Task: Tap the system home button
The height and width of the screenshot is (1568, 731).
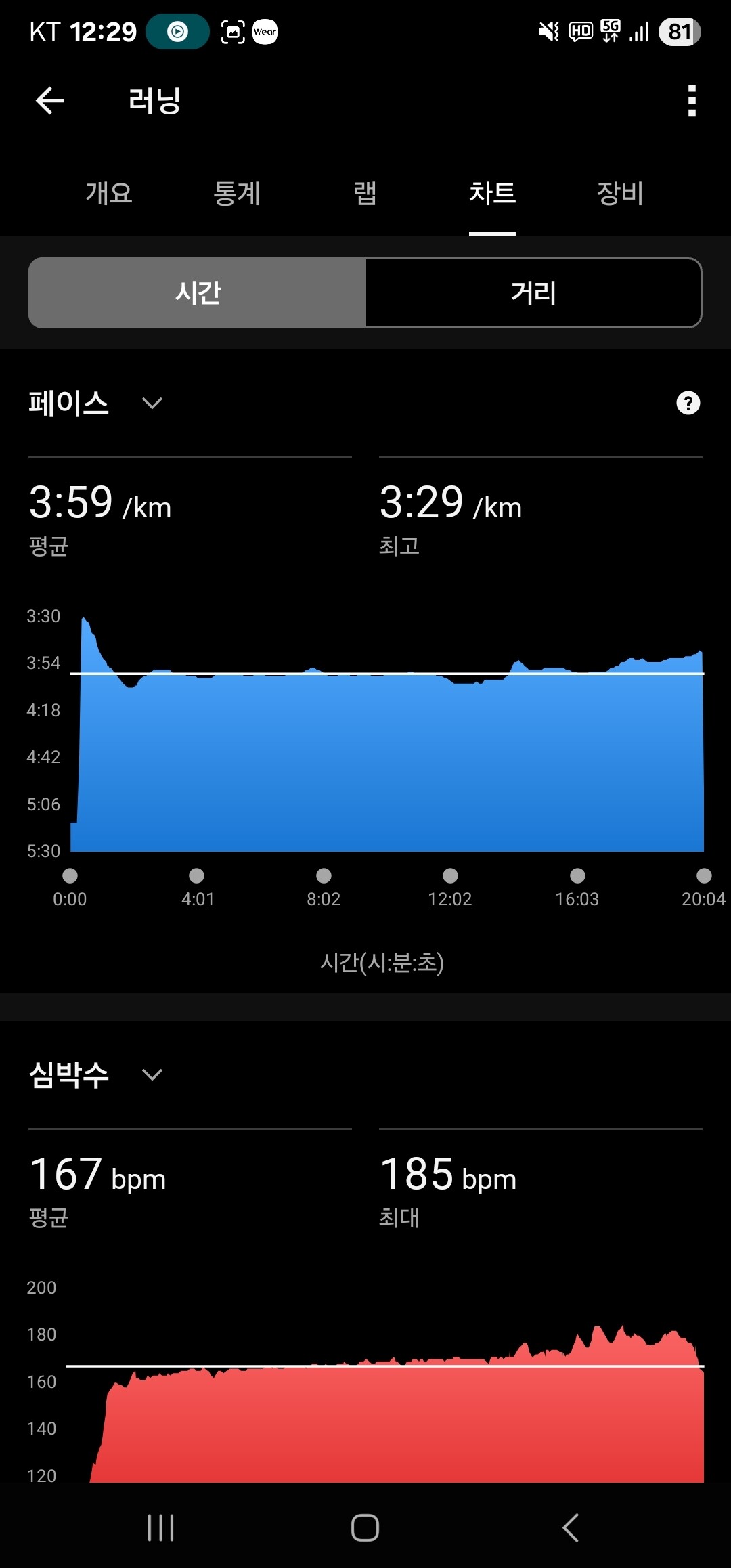Action: 365,1527
